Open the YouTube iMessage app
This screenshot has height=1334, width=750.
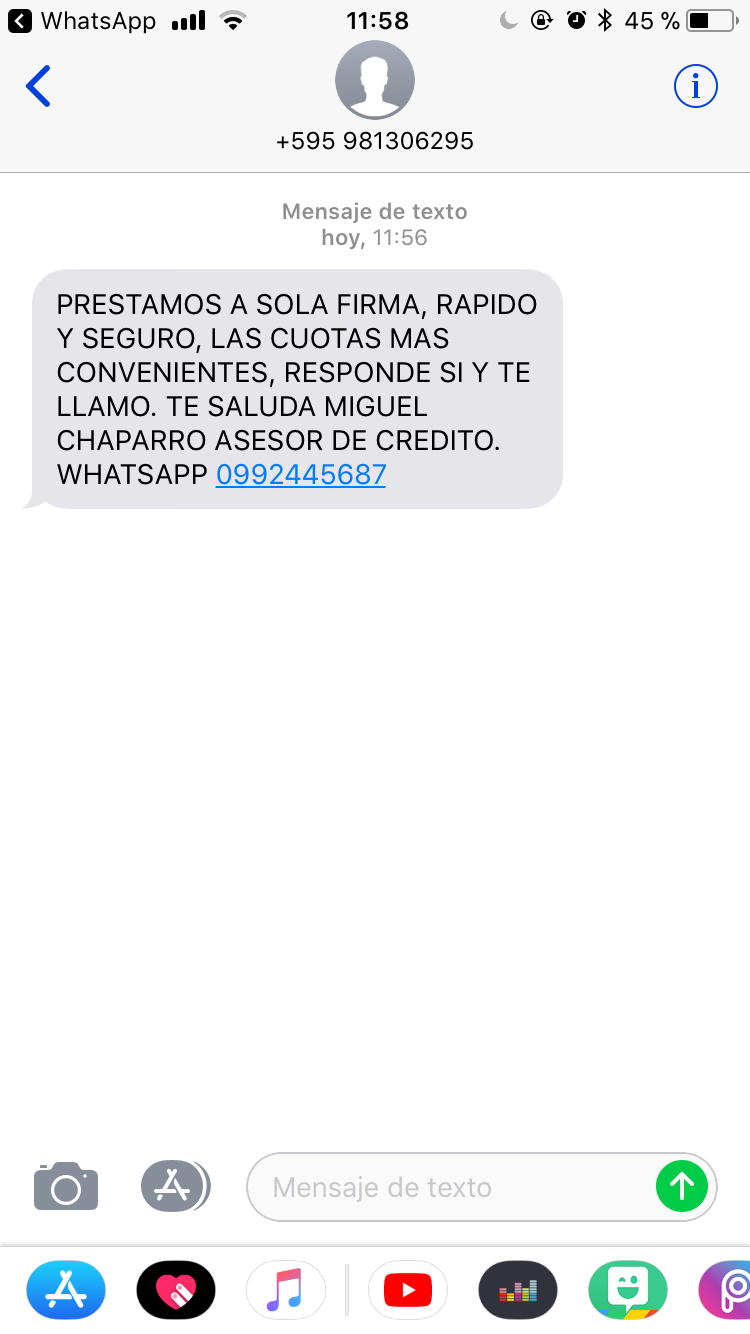pos(408,1291)
